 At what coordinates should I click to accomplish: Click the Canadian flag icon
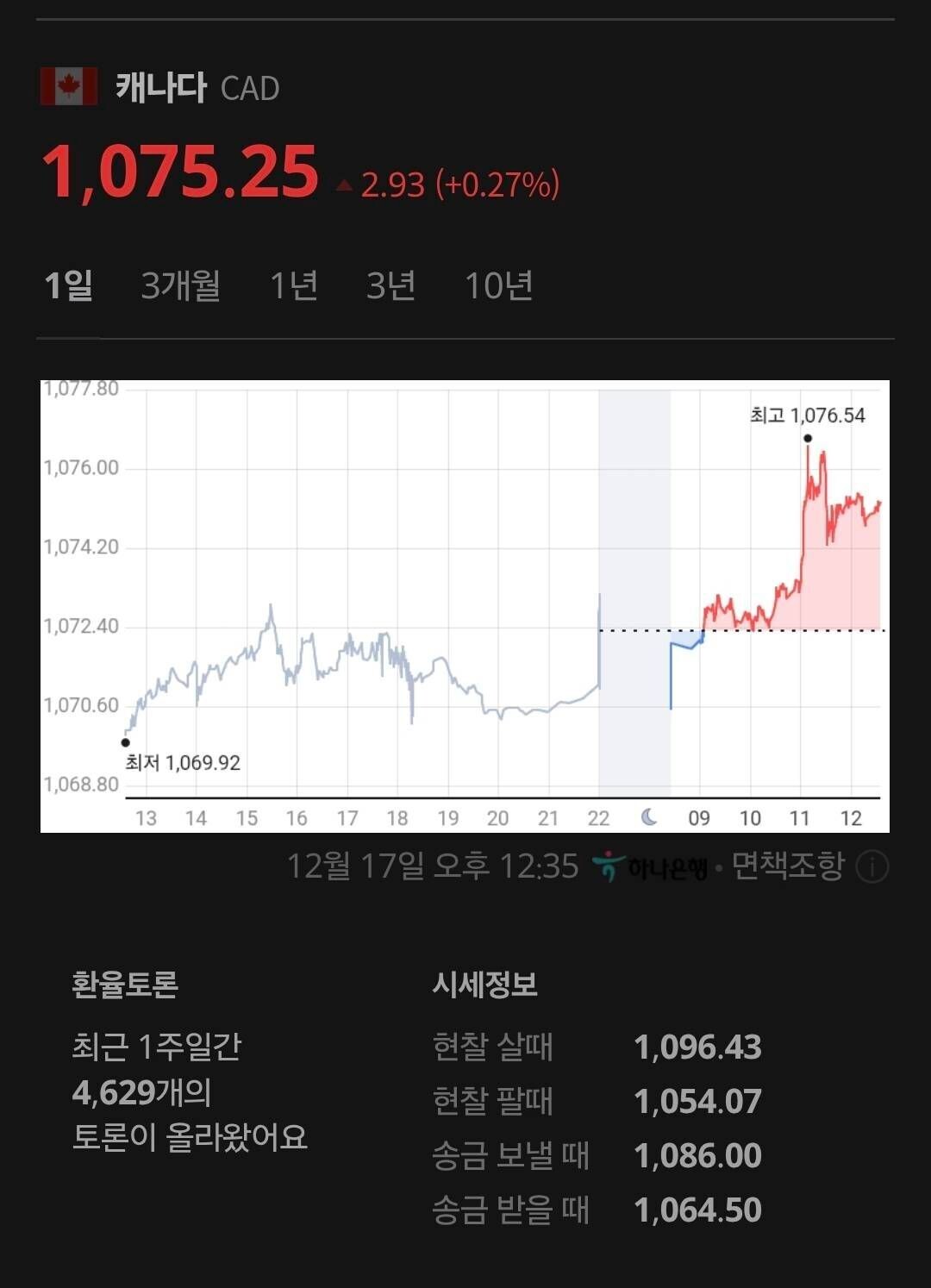pyautogui.click(x=67, y=86)
